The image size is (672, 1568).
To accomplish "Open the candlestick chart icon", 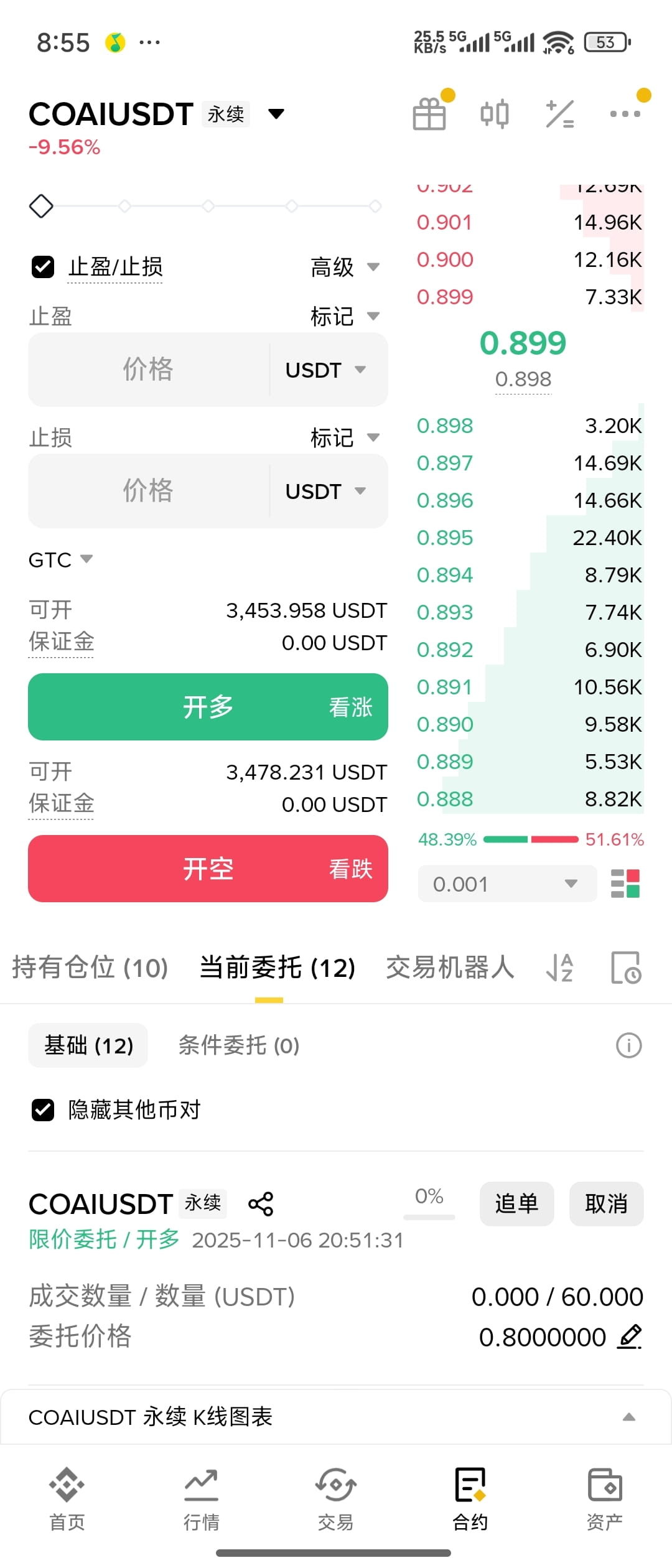I will [x=495, y=114].
